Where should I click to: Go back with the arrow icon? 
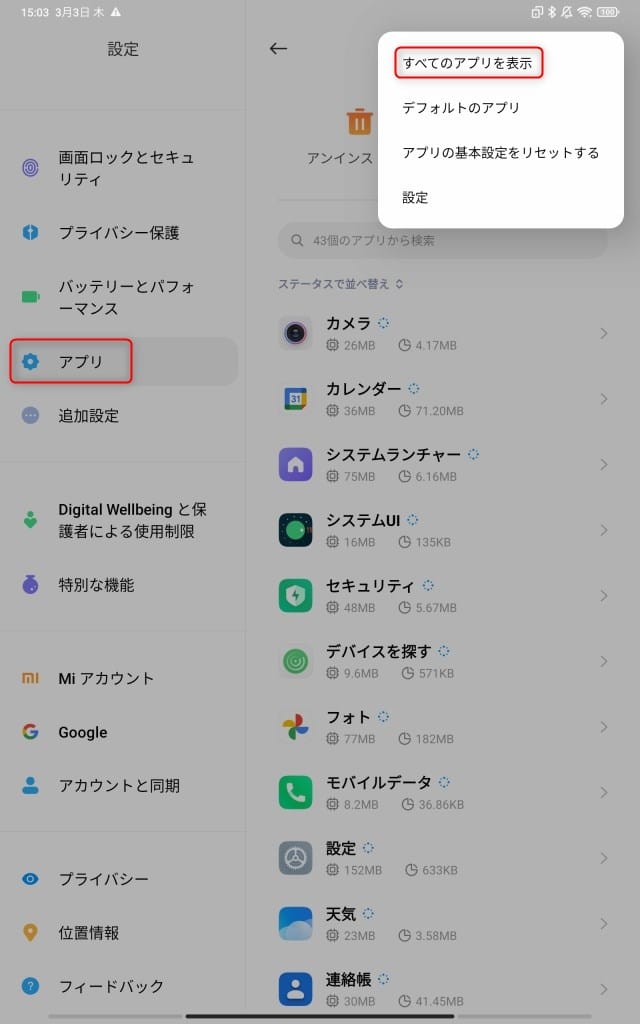(x=278, y=49)
